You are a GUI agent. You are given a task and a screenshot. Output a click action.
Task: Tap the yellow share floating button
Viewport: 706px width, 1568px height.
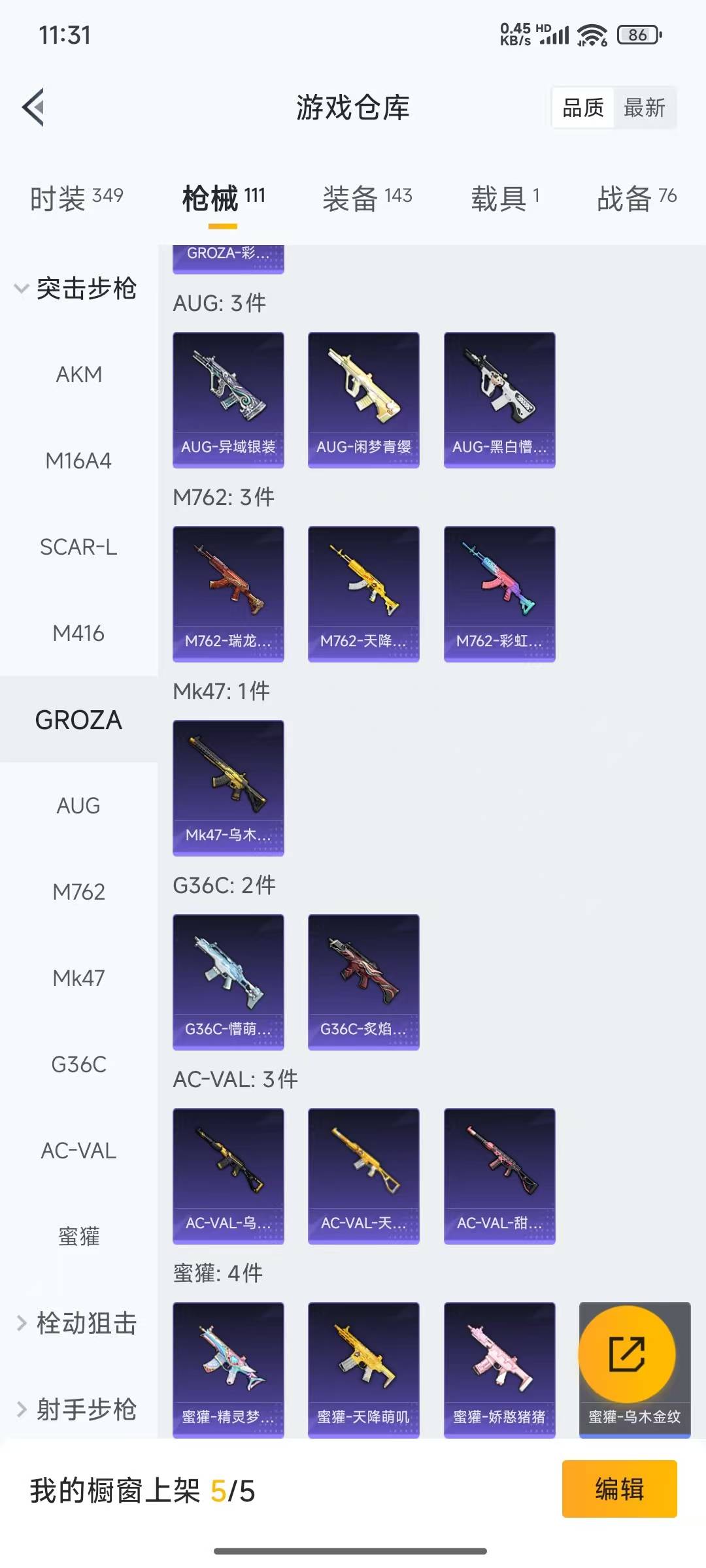click(627, 1354)
